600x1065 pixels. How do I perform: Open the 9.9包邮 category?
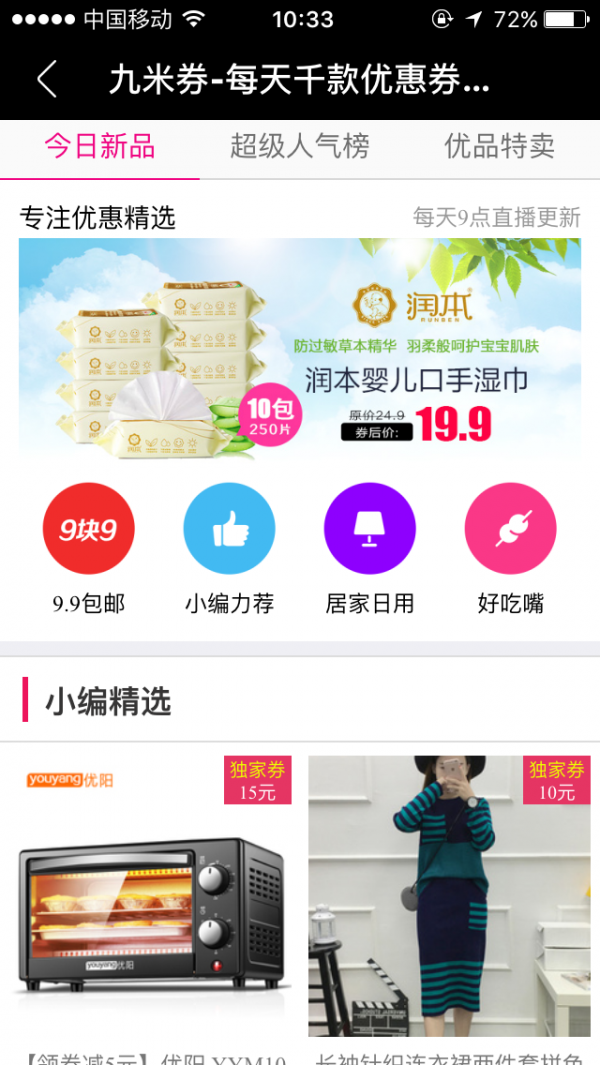coord(89,549)
